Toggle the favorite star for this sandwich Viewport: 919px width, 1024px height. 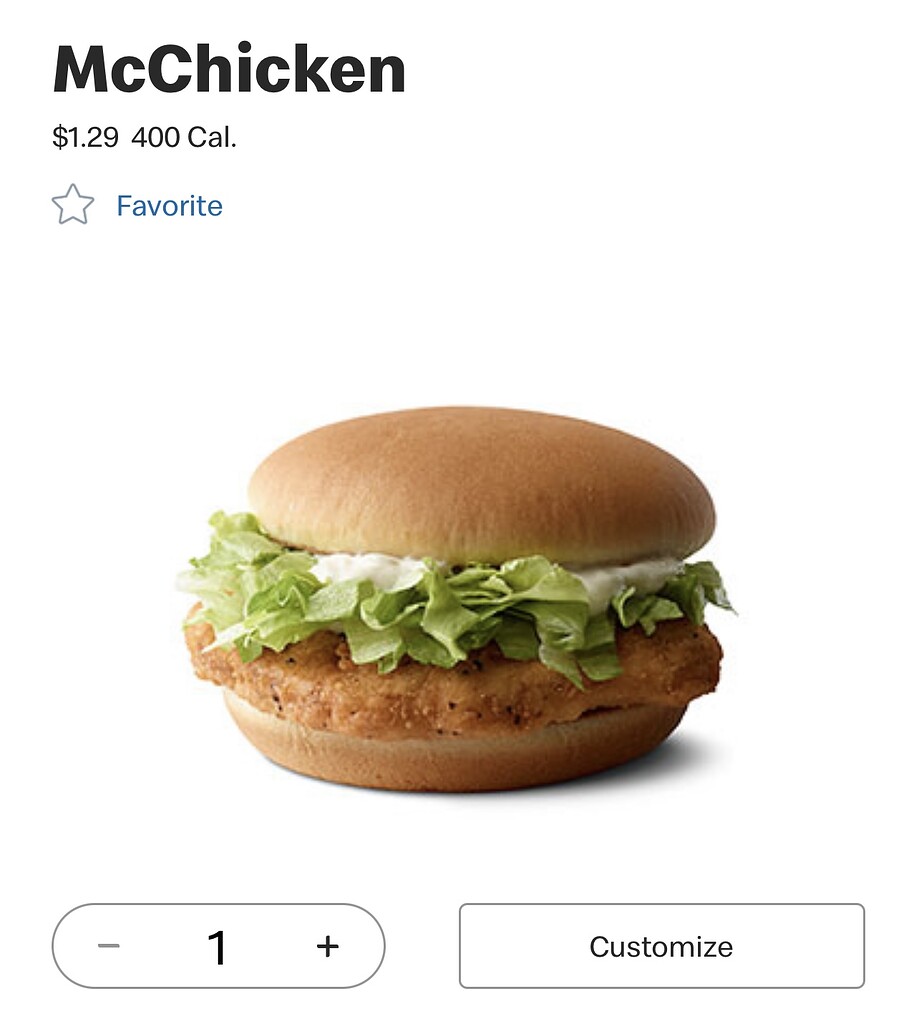pyautogui.click(x=75, y=206)
